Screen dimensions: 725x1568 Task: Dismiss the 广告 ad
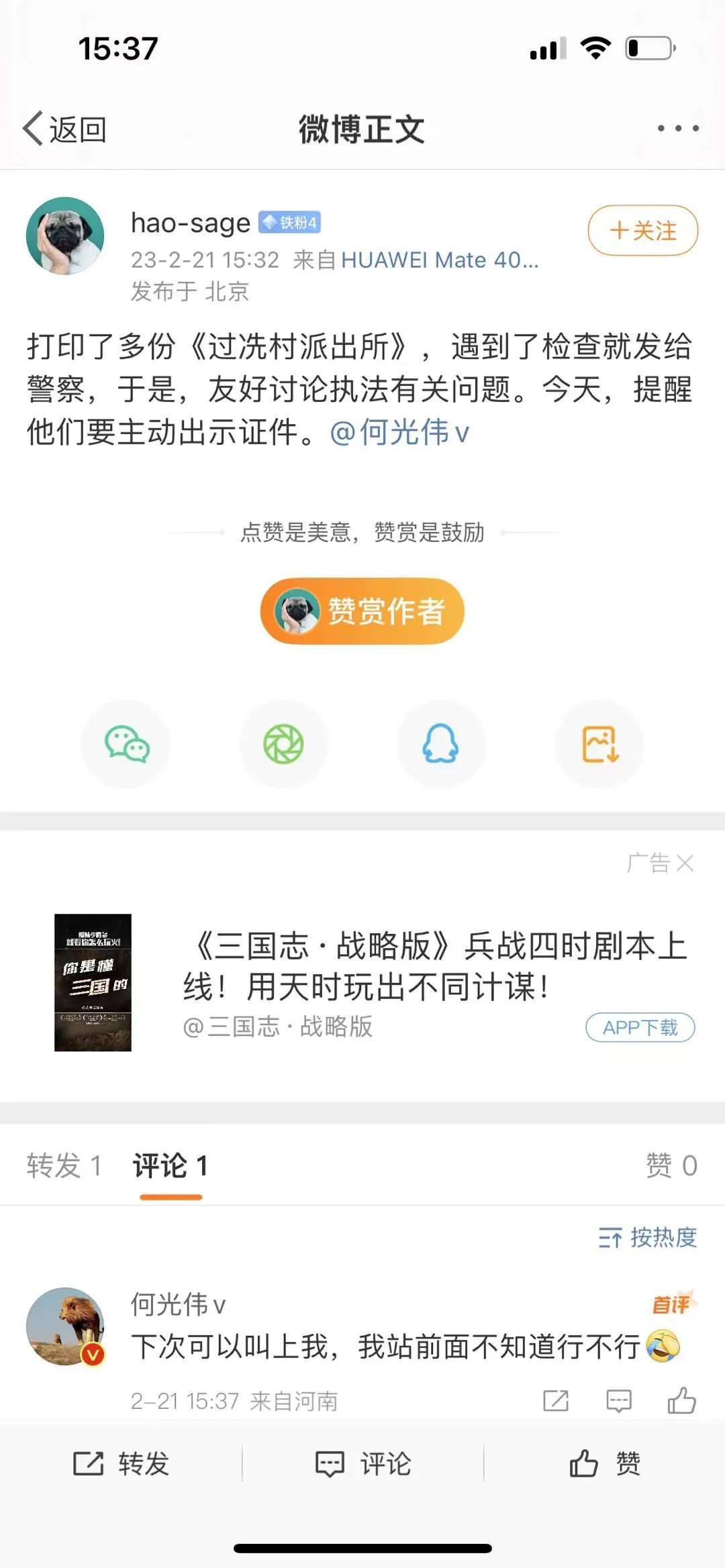pyautogui.click(x=685, y=863)
